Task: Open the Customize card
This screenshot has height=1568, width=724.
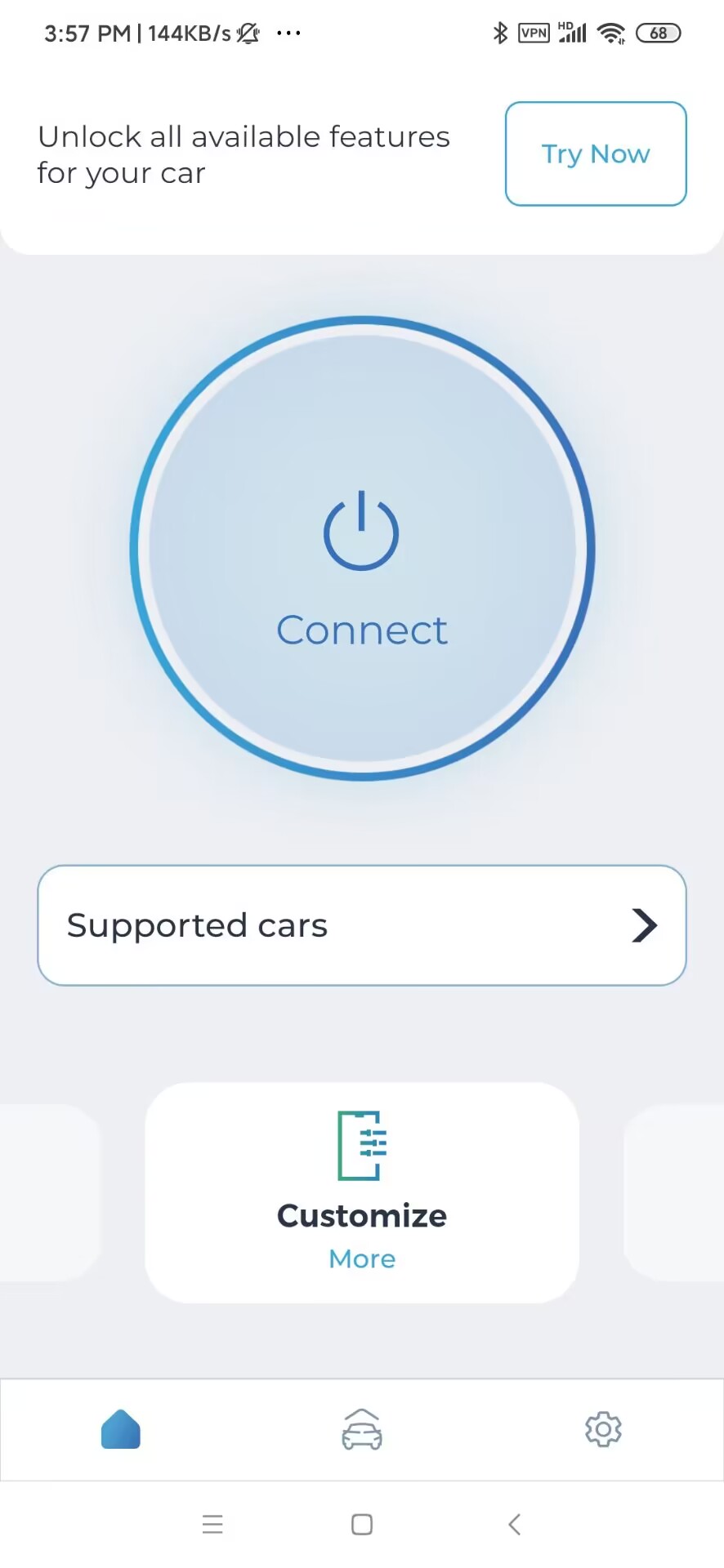Action: [362, 1192]
